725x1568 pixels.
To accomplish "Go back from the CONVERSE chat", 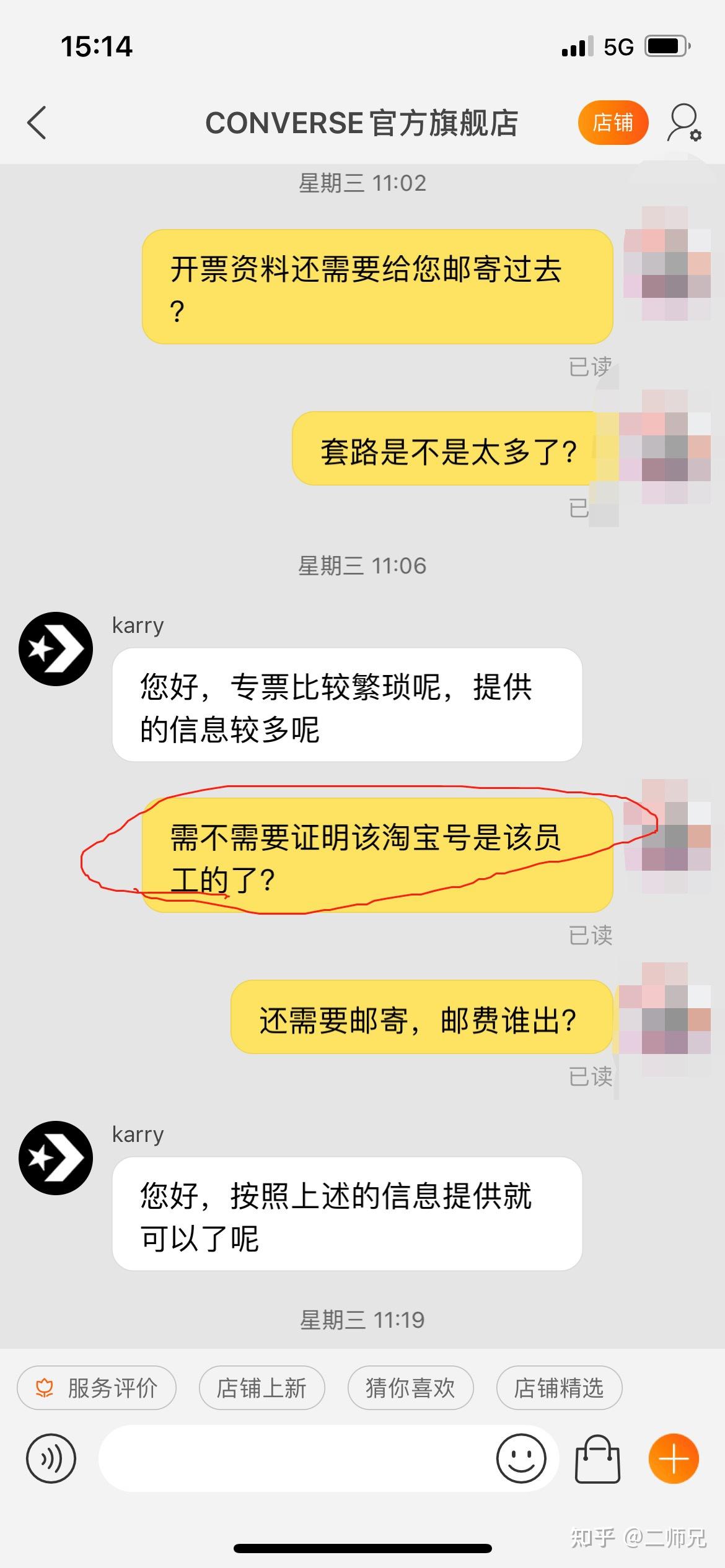I will coord(37,123).
